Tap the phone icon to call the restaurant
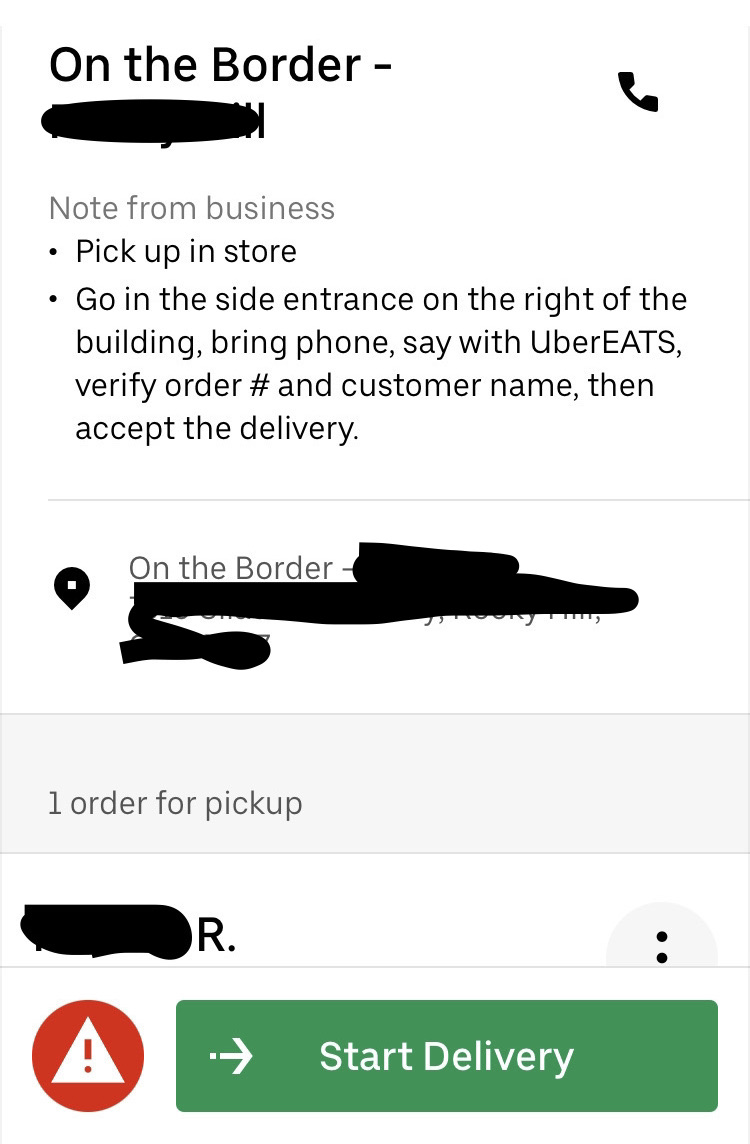Screen dimensions: 750x1144 [638, 90]
